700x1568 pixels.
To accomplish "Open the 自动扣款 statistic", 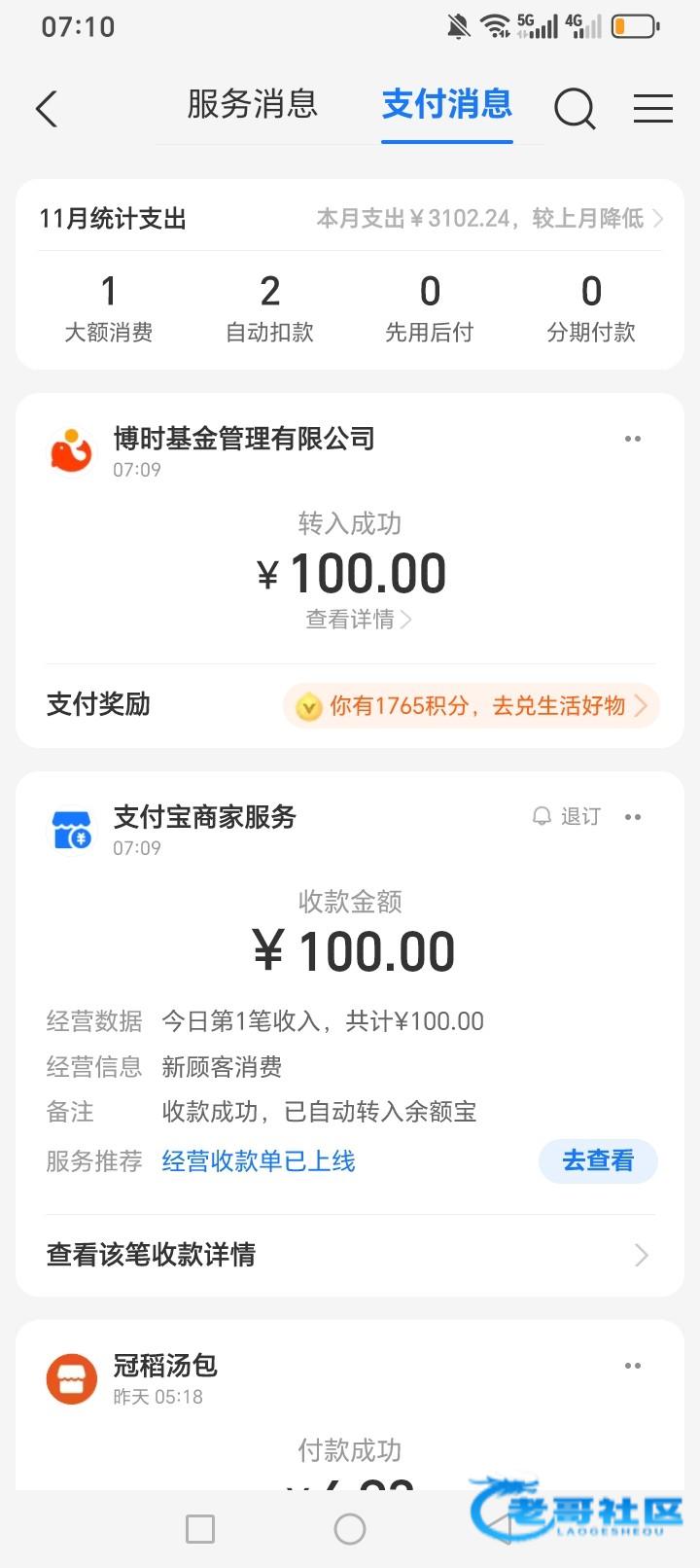I will tap(269, 308).
